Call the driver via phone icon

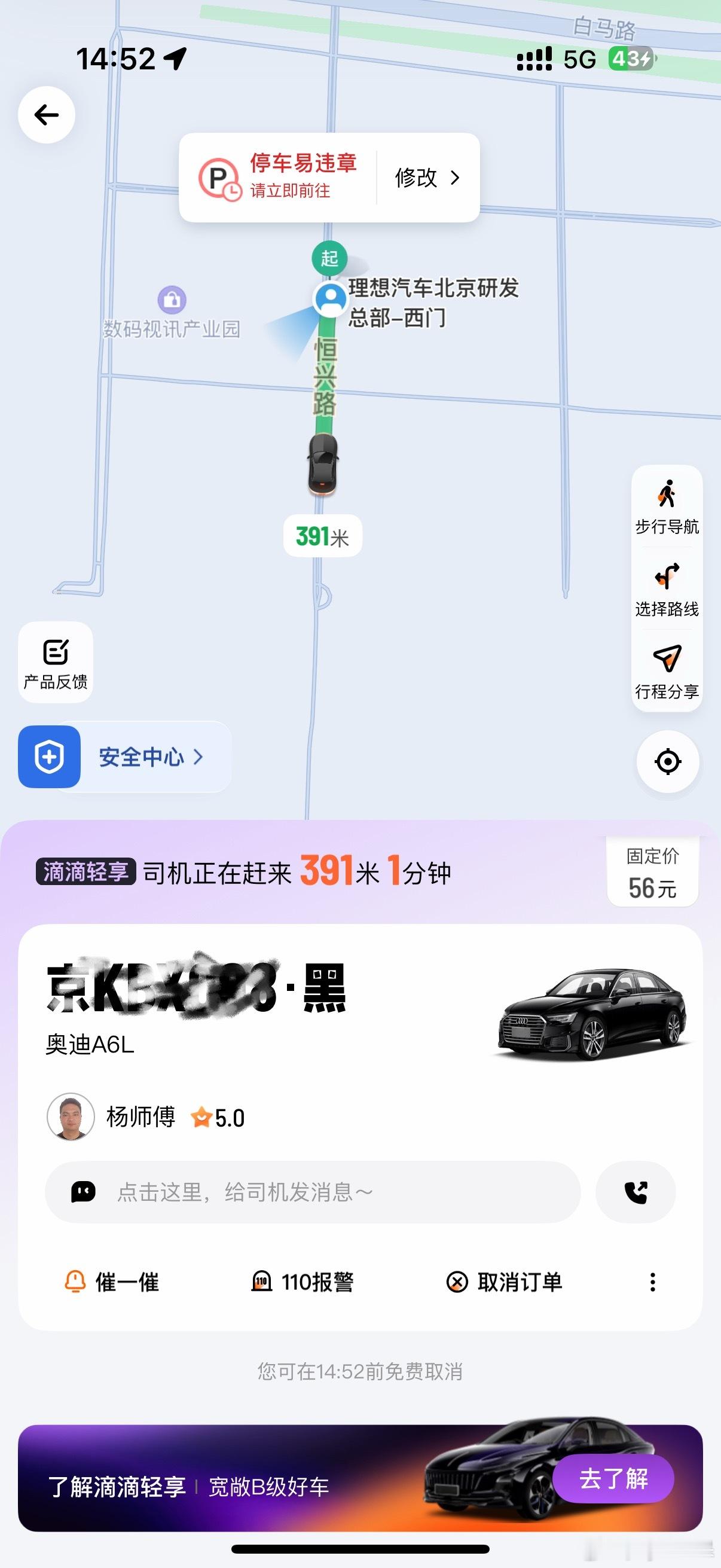[636, 1192]
